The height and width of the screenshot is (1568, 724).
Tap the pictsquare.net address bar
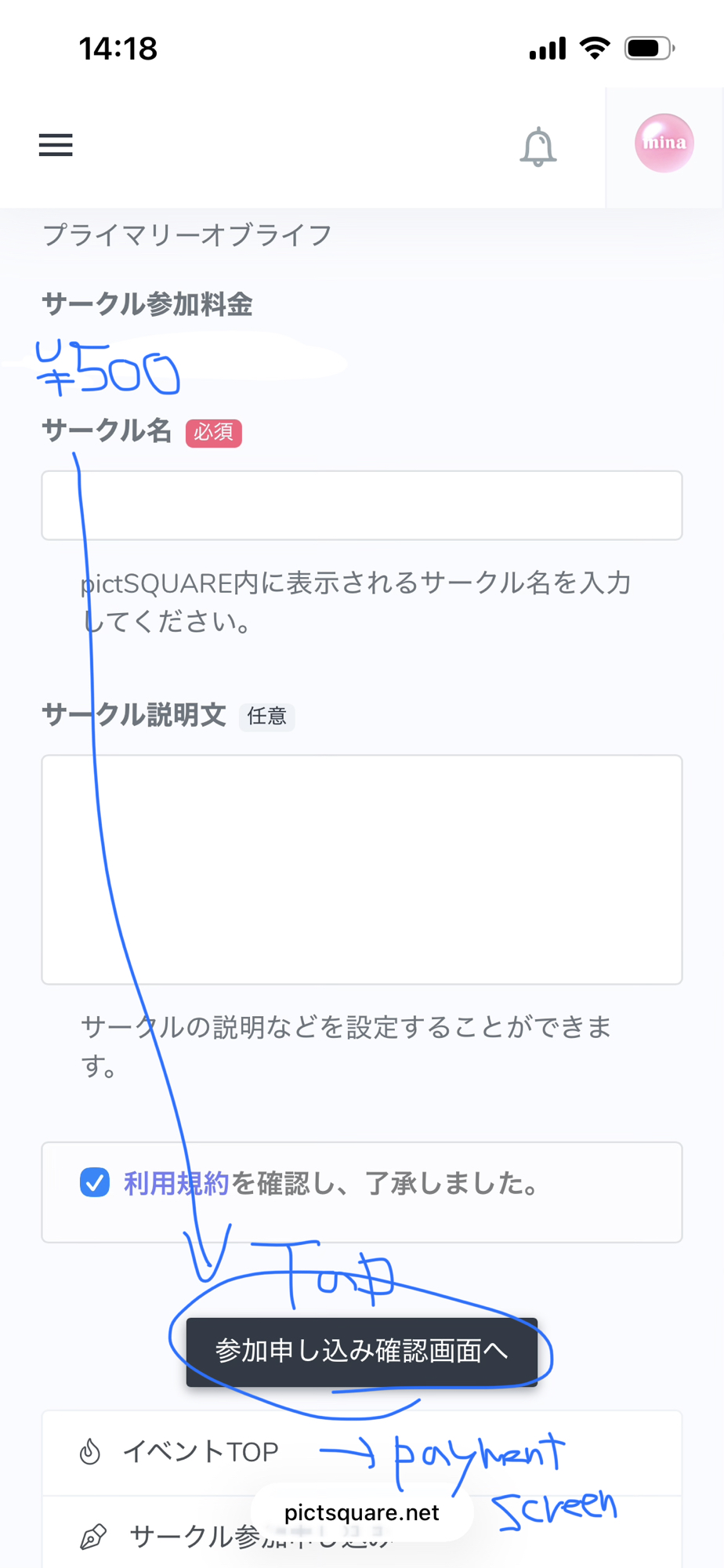pos(362,1512)
